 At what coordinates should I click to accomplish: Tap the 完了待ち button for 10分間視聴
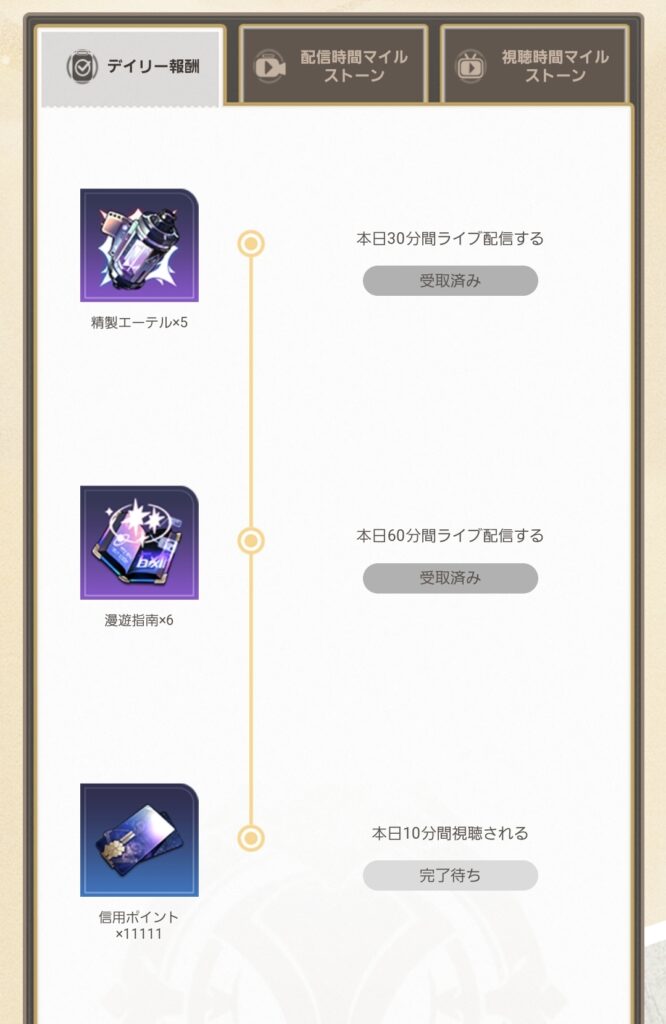tap(450, 875)
